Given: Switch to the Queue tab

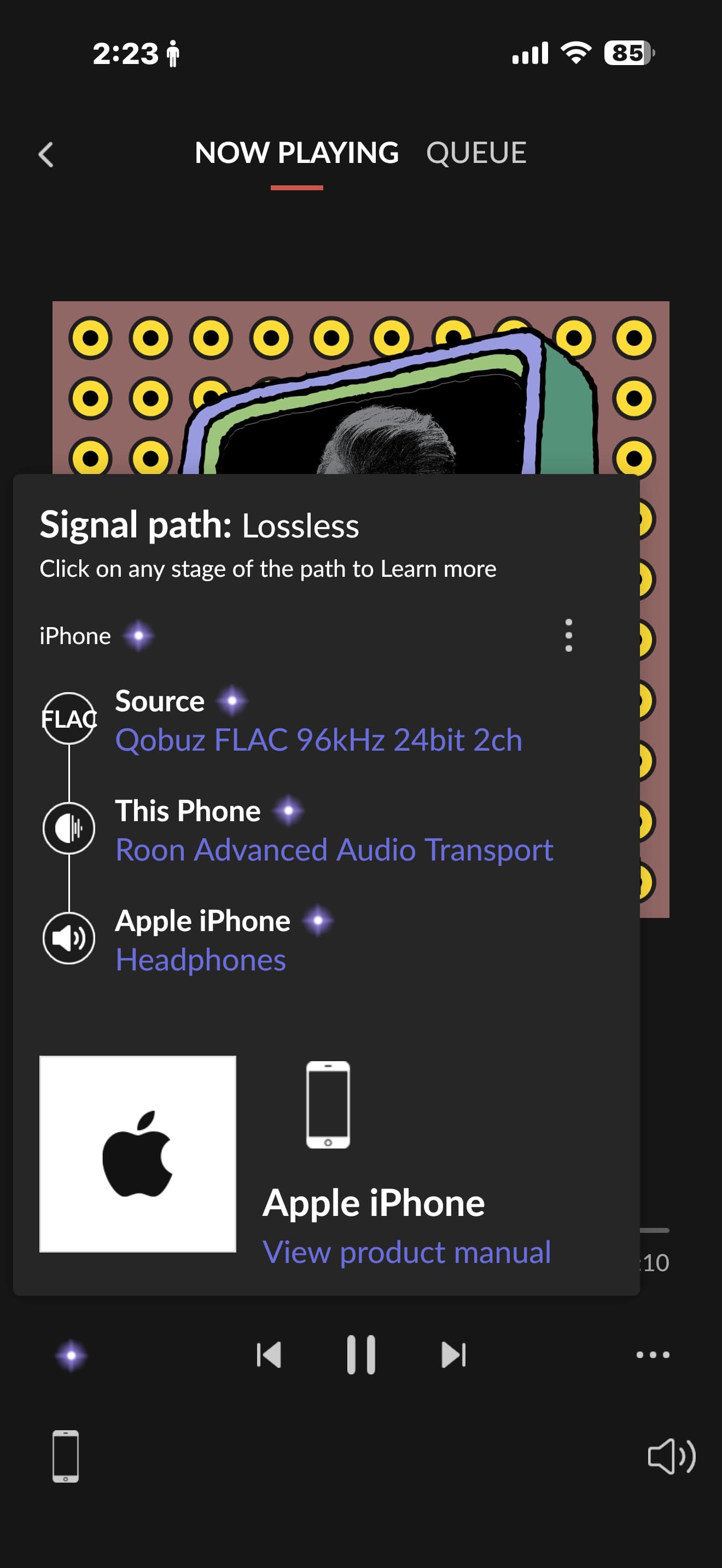Looking at the screenshot, I should [x=475, y=153].
